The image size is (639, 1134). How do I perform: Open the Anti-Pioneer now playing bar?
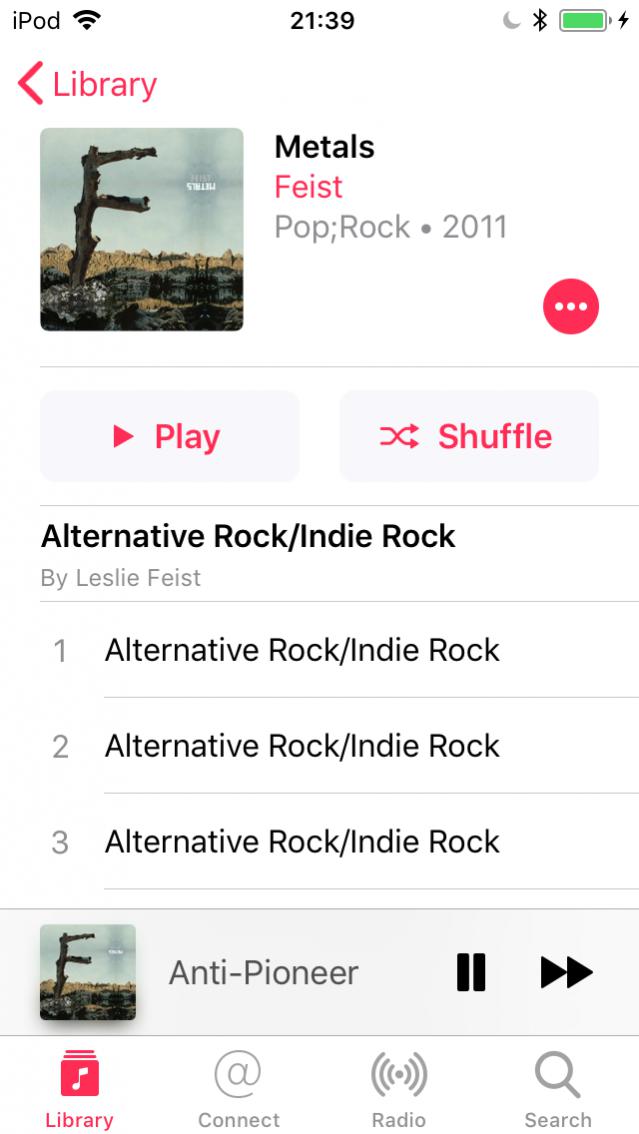[x=262, y=972]
